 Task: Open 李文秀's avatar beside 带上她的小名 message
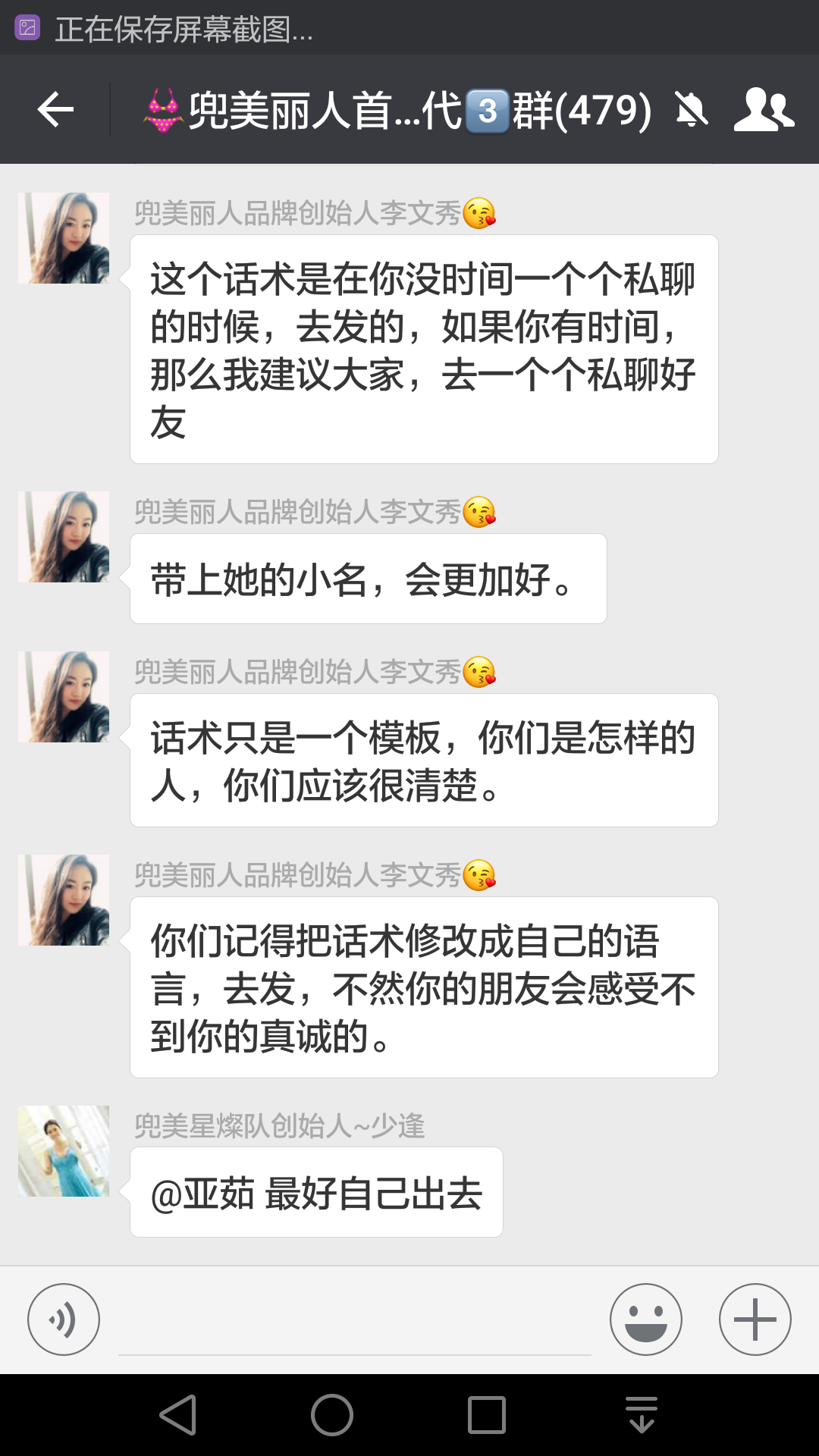pos(64,537)
